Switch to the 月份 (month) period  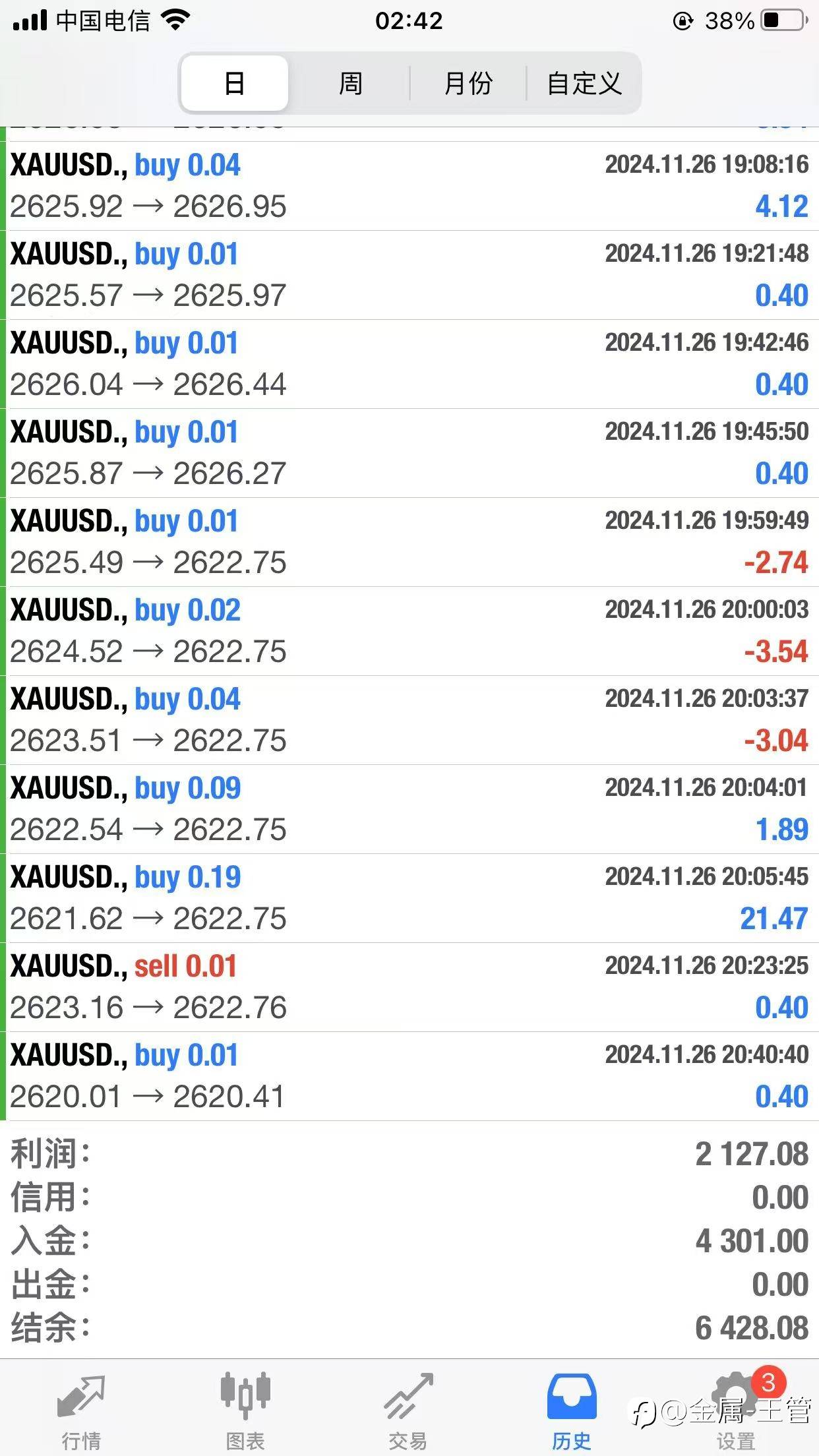click(468, 84)
